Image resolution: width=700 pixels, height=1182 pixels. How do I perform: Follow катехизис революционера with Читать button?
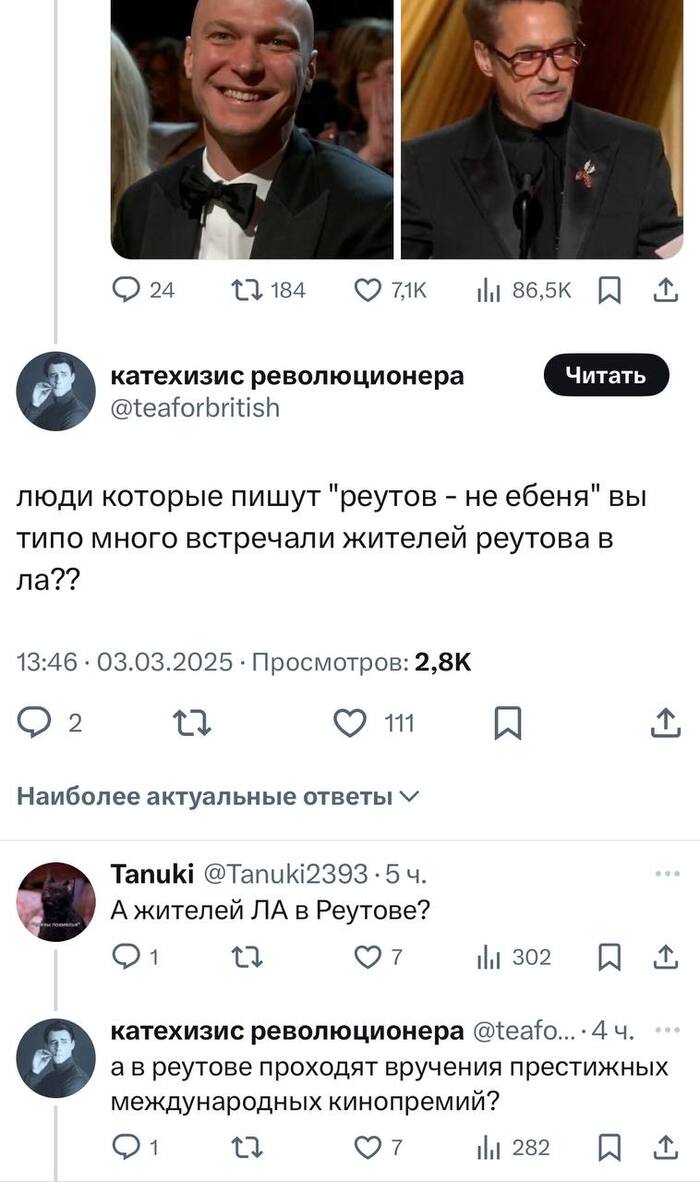pos(606,375)
